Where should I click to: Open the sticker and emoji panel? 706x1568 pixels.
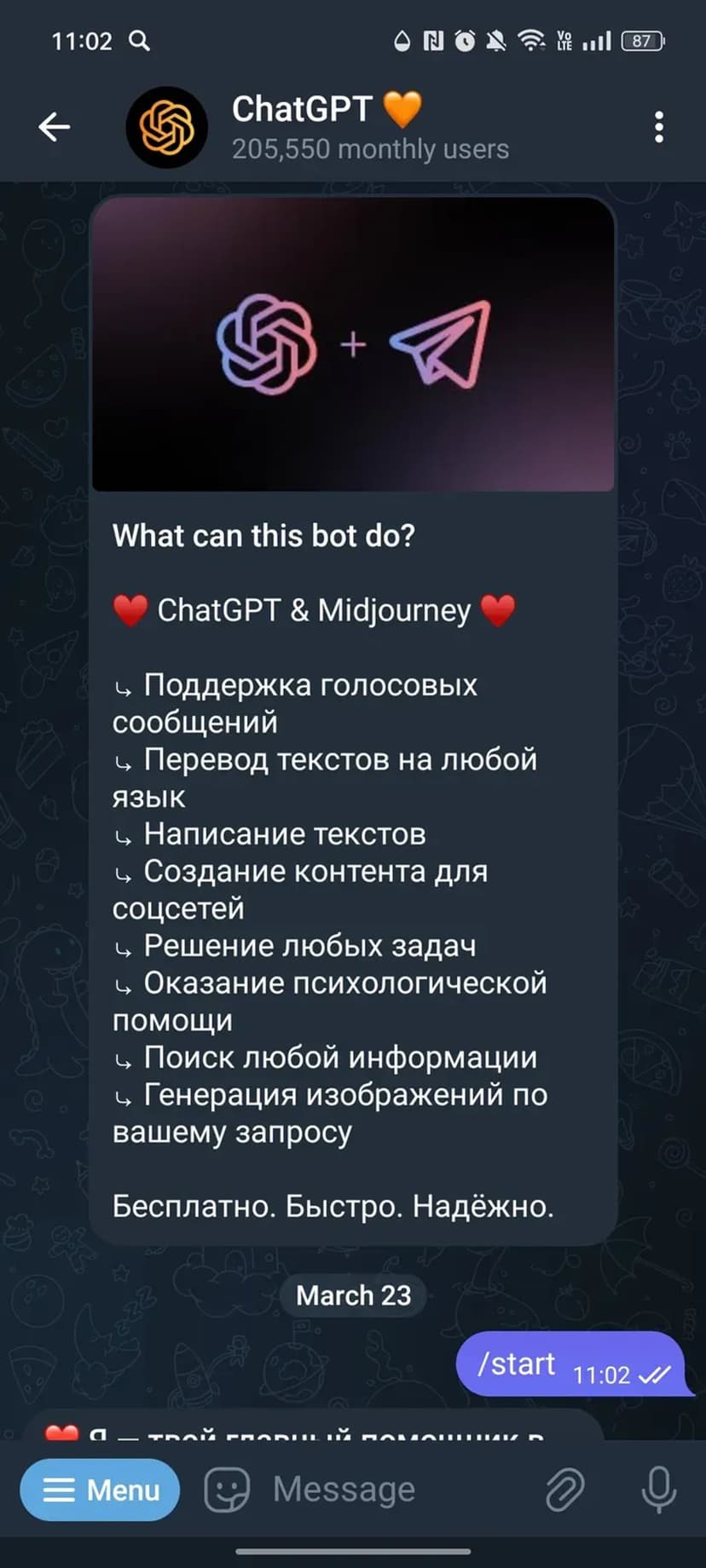(227, 1490)
